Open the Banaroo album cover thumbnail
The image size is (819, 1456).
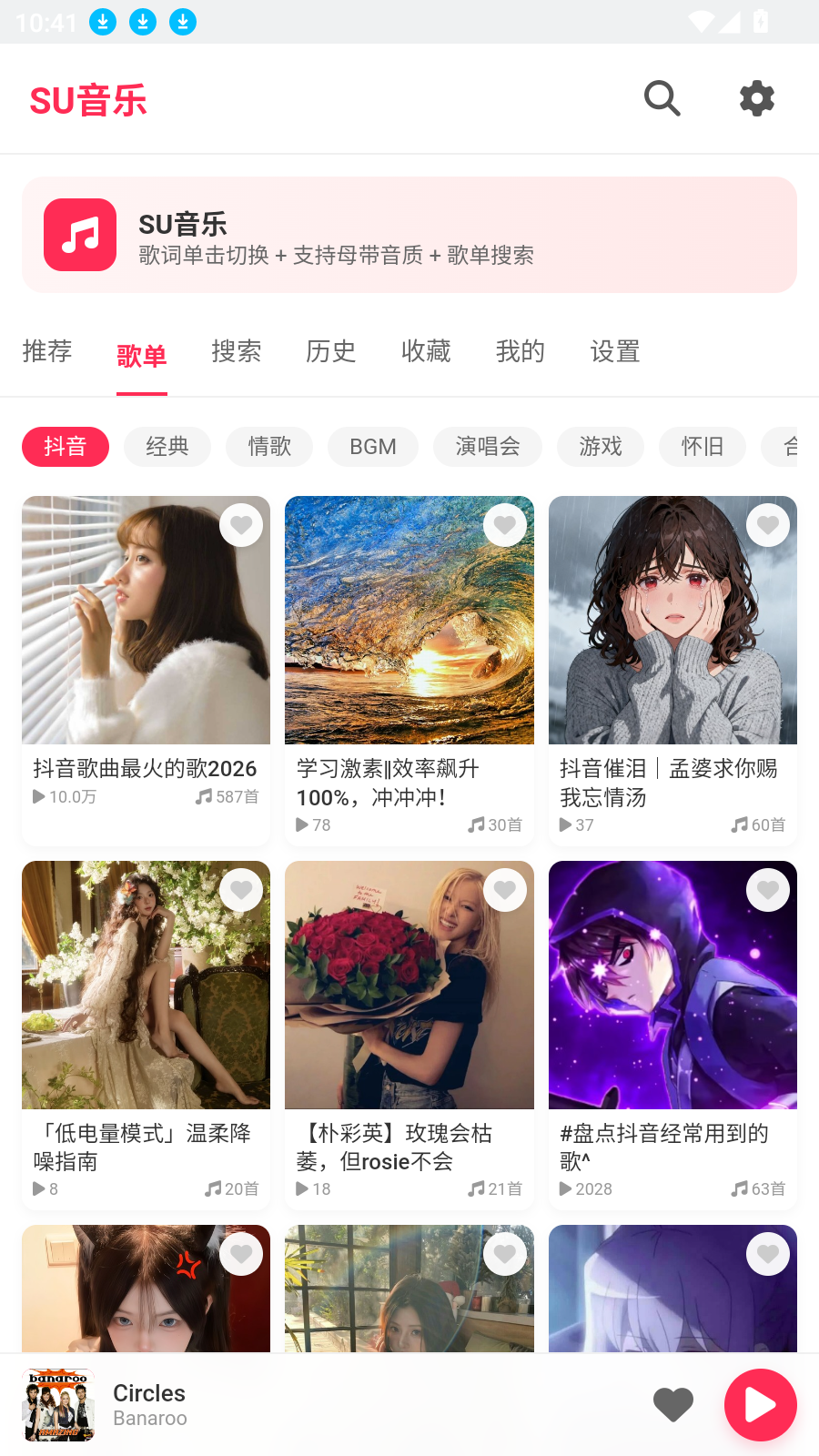click(58, 1404)
